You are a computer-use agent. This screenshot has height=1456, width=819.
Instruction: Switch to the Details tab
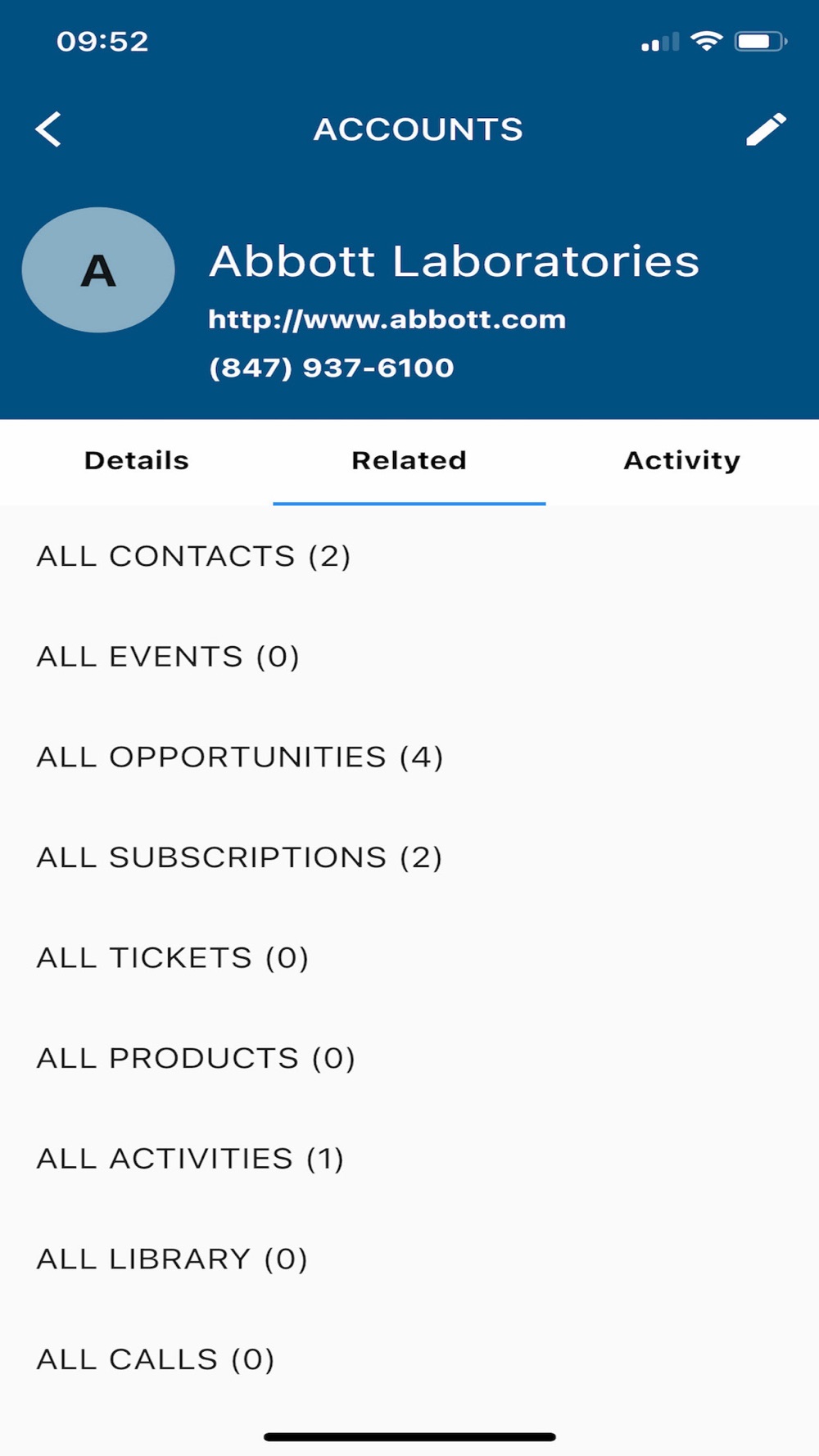[x=137, y=461]
